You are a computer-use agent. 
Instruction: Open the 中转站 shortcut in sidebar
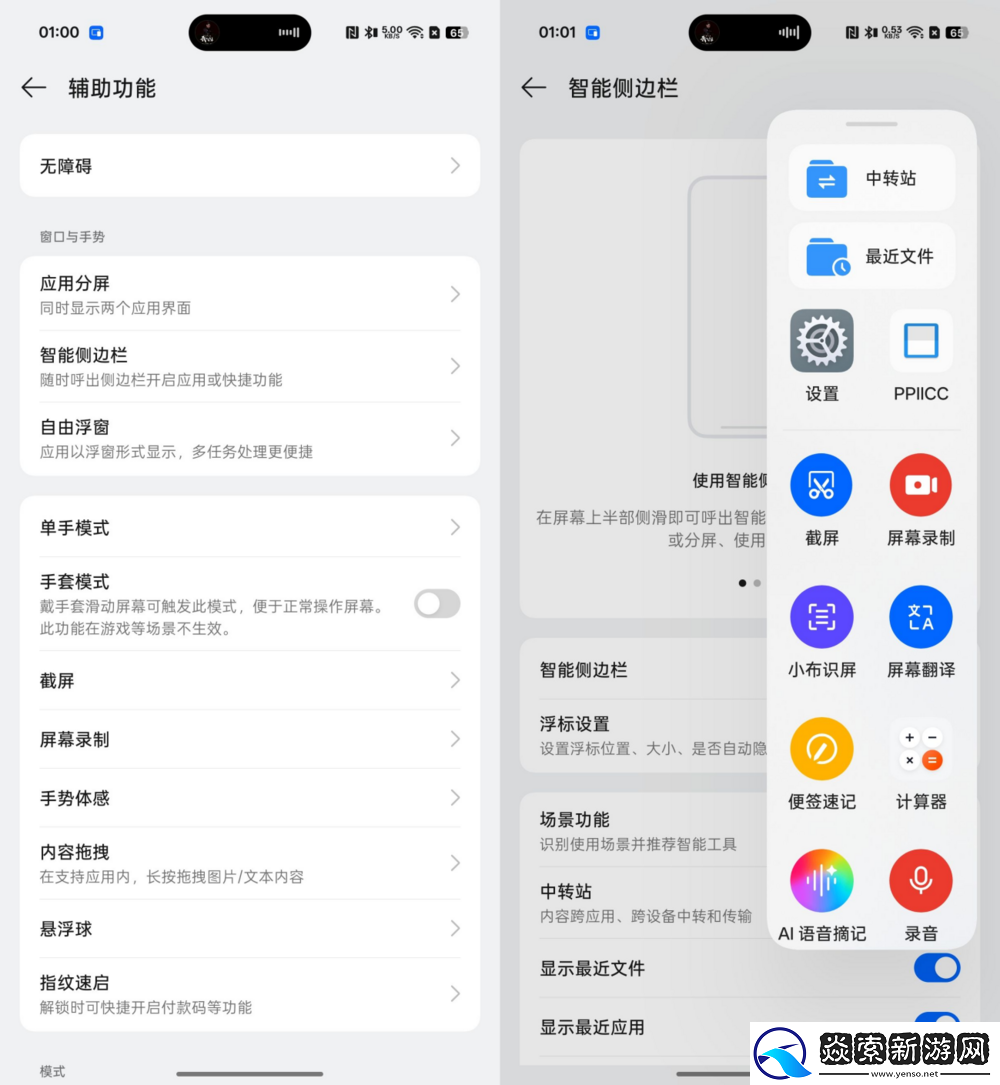(x=869, y=177)
